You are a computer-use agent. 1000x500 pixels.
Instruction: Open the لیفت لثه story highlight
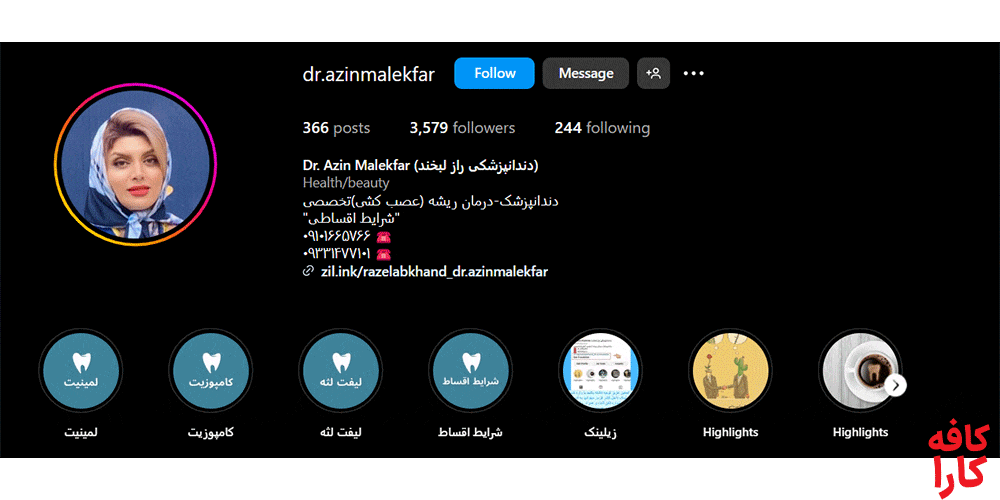click(340, 371)
